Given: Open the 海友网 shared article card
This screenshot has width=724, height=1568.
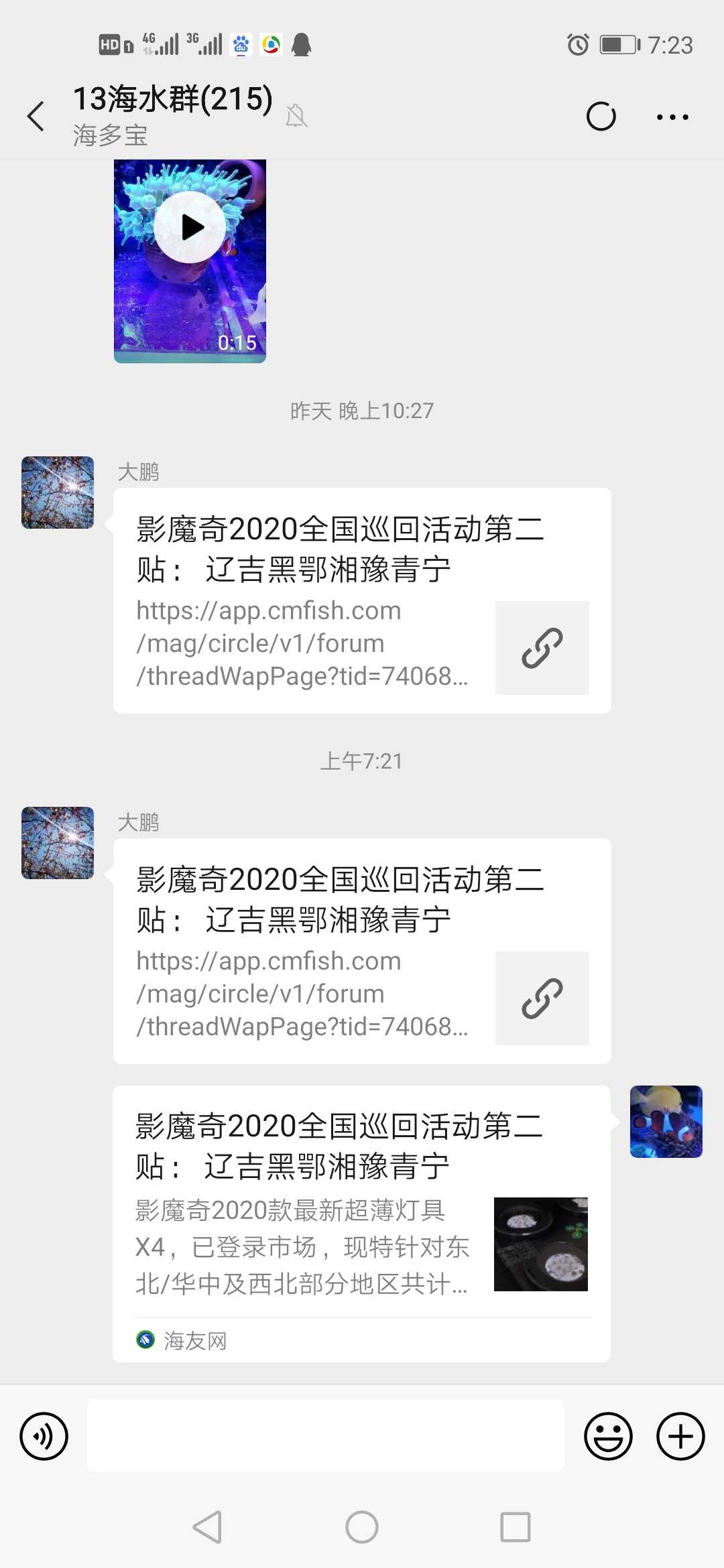Looking at the screenshot, I should pos(361,1224).
